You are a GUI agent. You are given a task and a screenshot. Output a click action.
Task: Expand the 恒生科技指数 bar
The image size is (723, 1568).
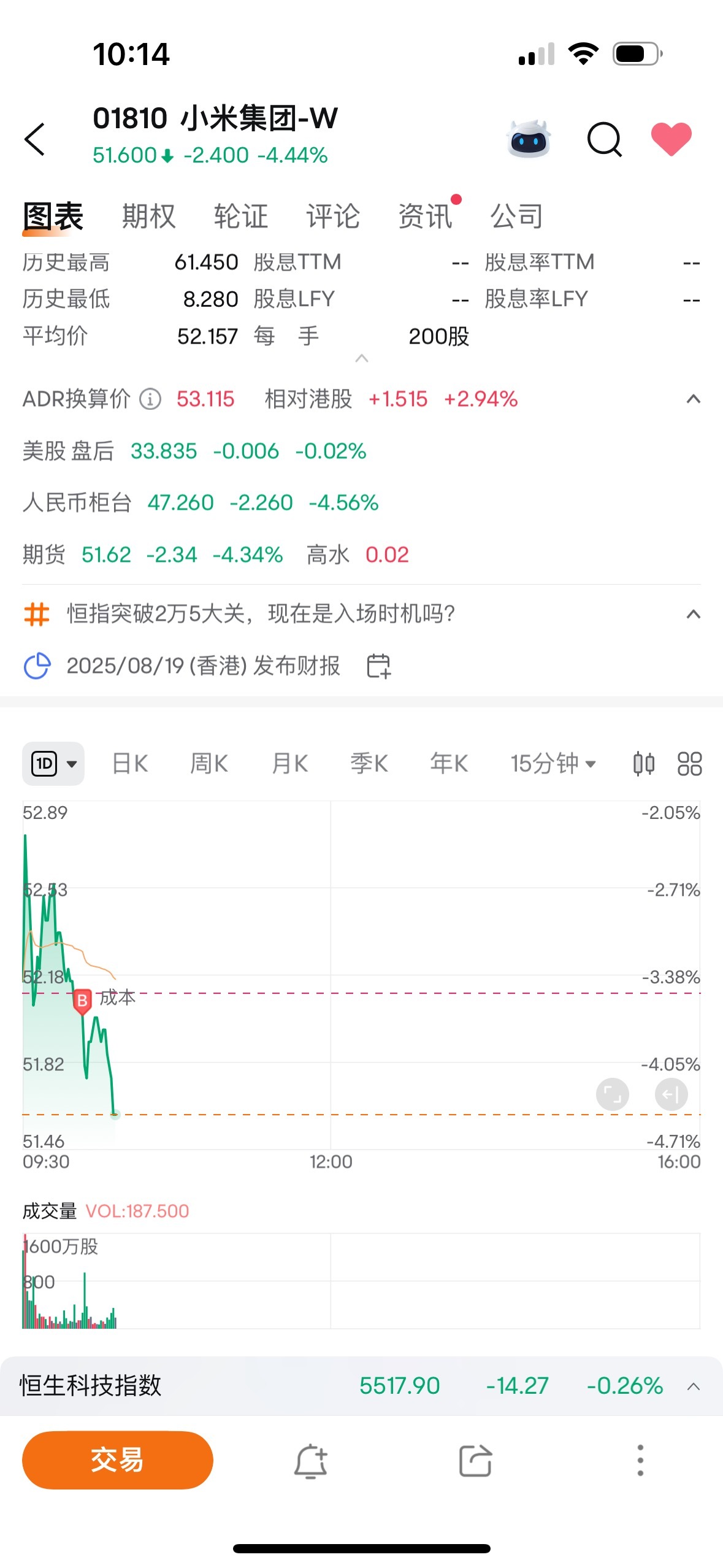(693, 1386)
